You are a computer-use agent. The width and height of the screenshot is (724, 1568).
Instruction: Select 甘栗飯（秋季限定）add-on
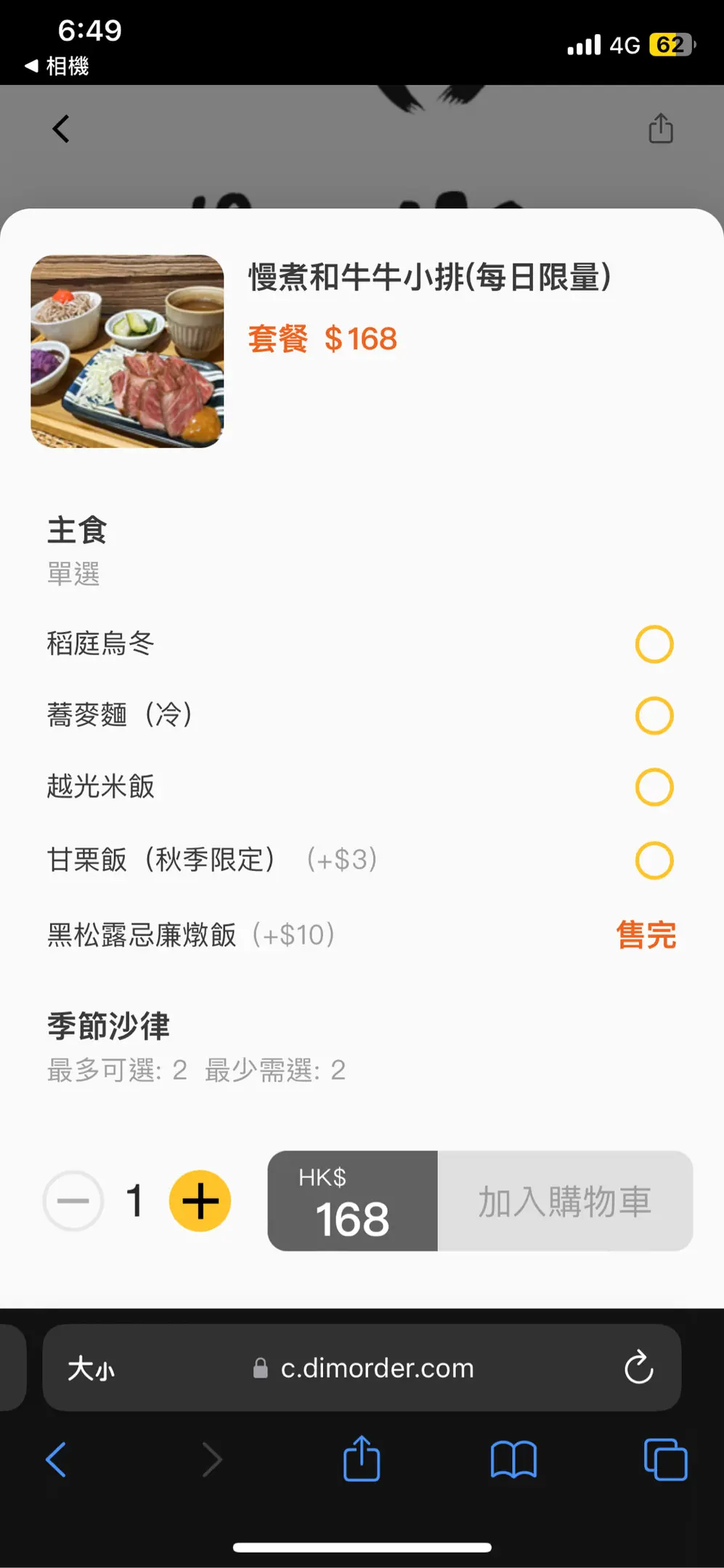coord(654,860)
